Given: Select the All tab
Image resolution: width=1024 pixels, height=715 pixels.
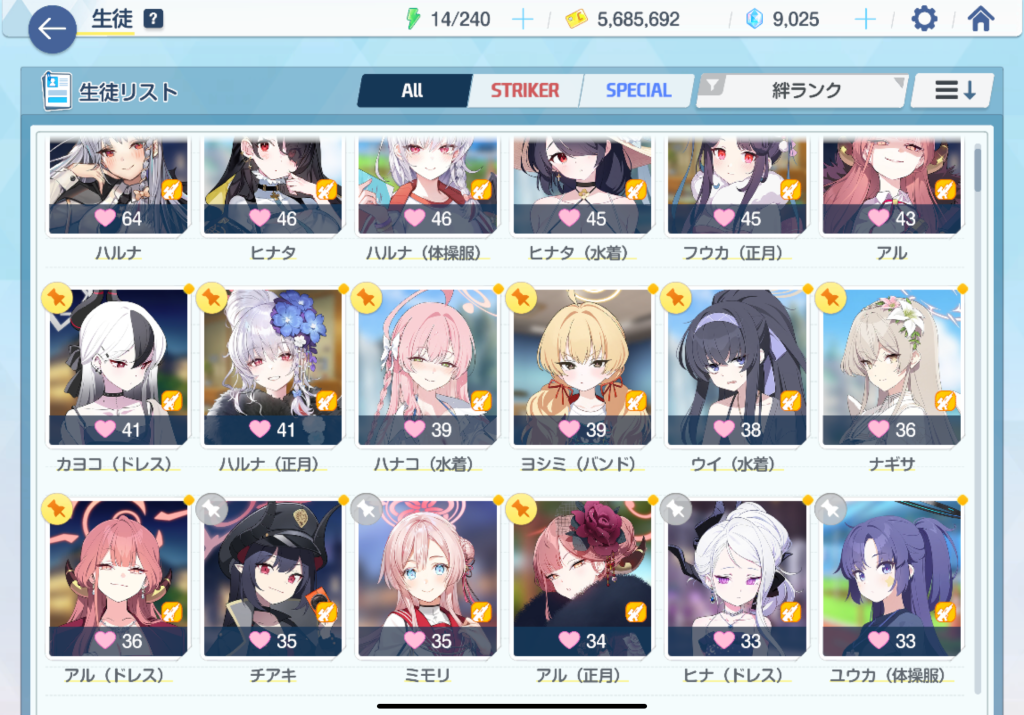Looking at the screenshot, I should [412, 90].
